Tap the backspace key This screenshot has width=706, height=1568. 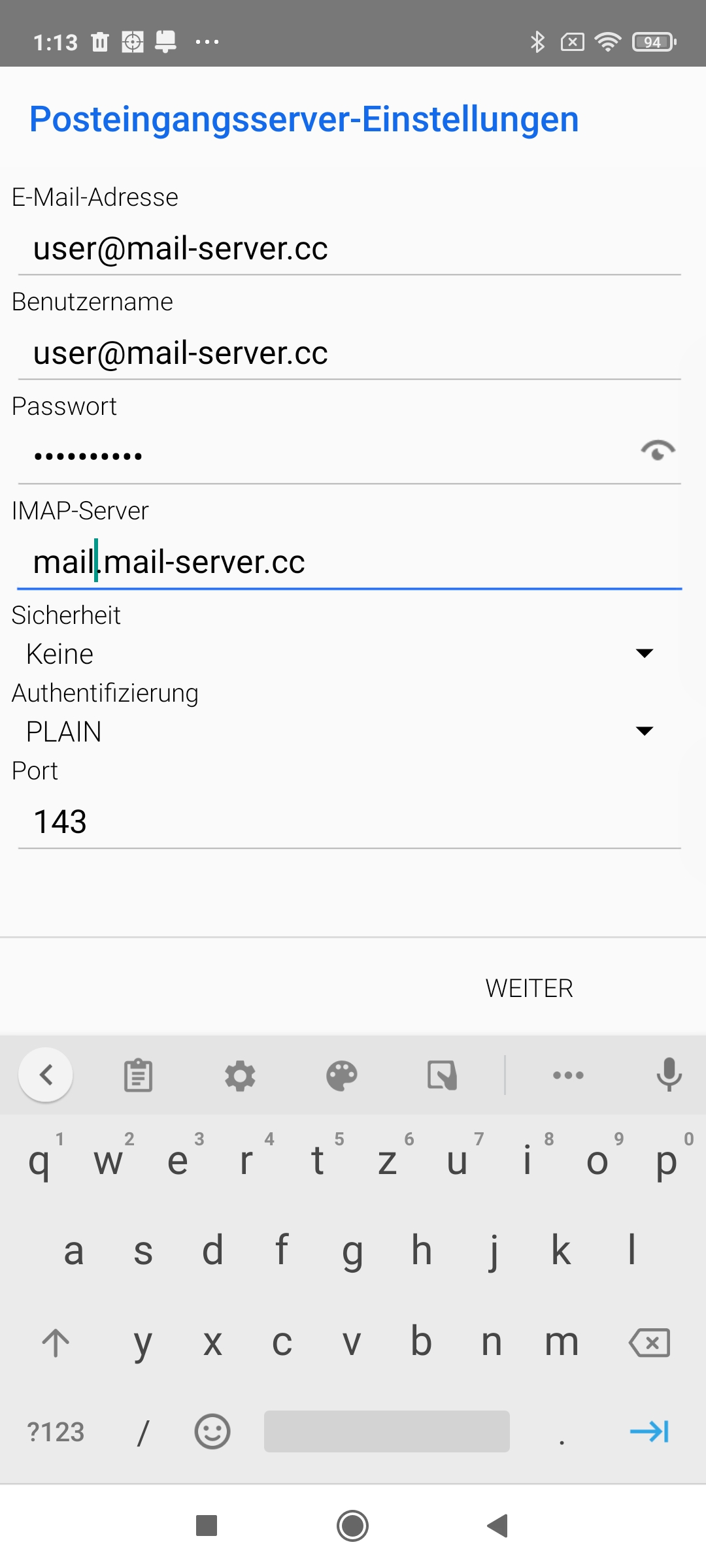coord(649,1343)
